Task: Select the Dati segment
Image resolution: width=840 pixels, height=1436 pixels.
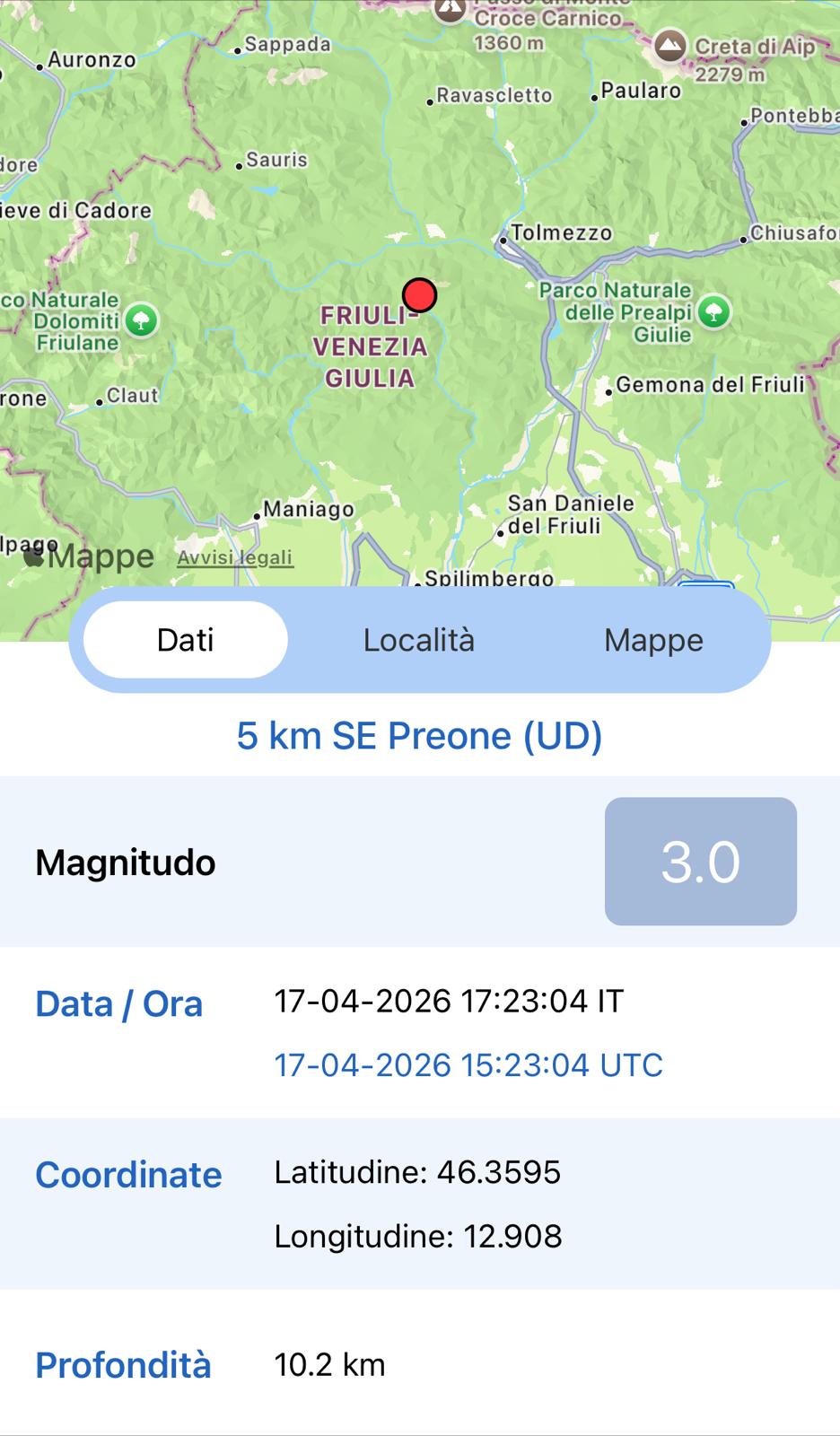Action: coord(186,640)
